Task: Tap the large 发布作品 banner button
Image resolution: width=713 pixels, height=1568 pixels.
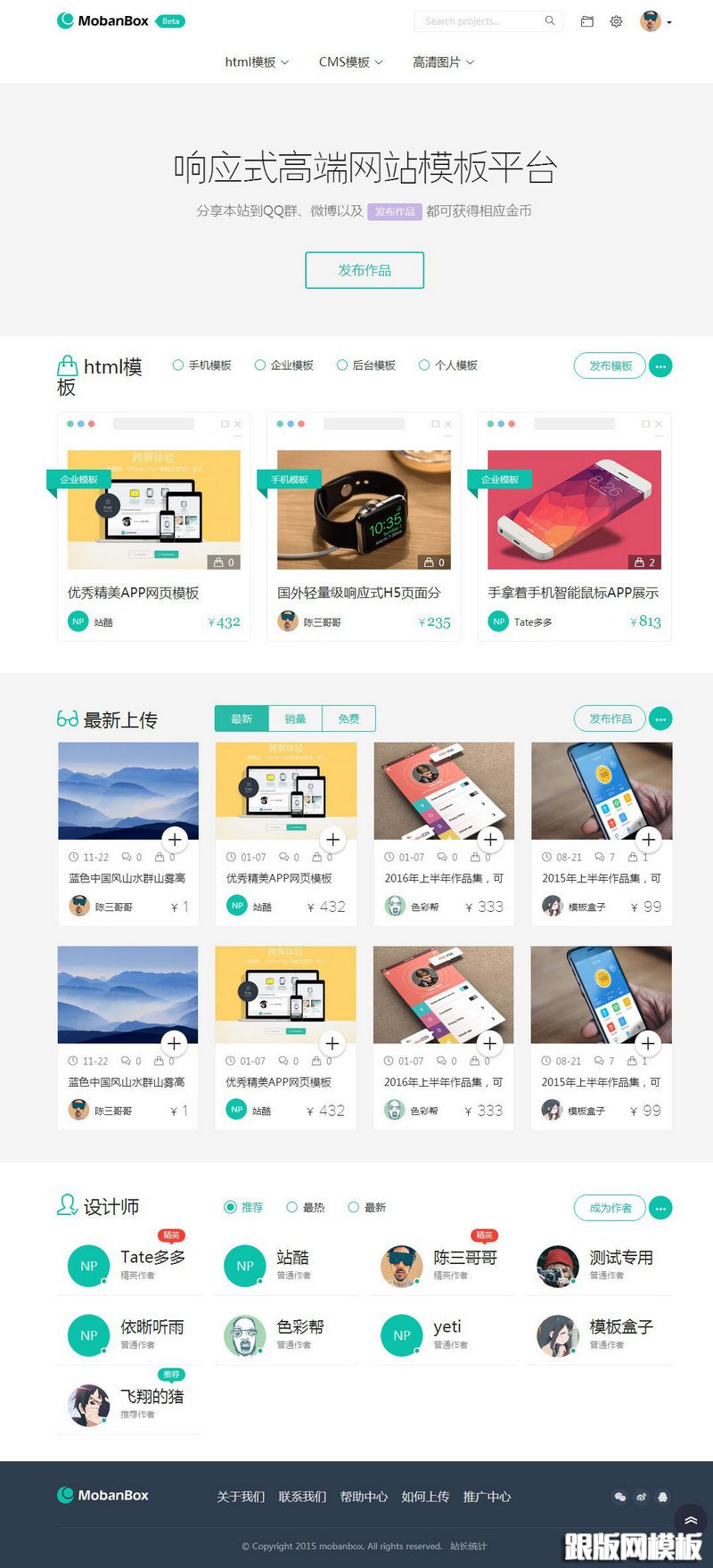Action: (365, 270)
